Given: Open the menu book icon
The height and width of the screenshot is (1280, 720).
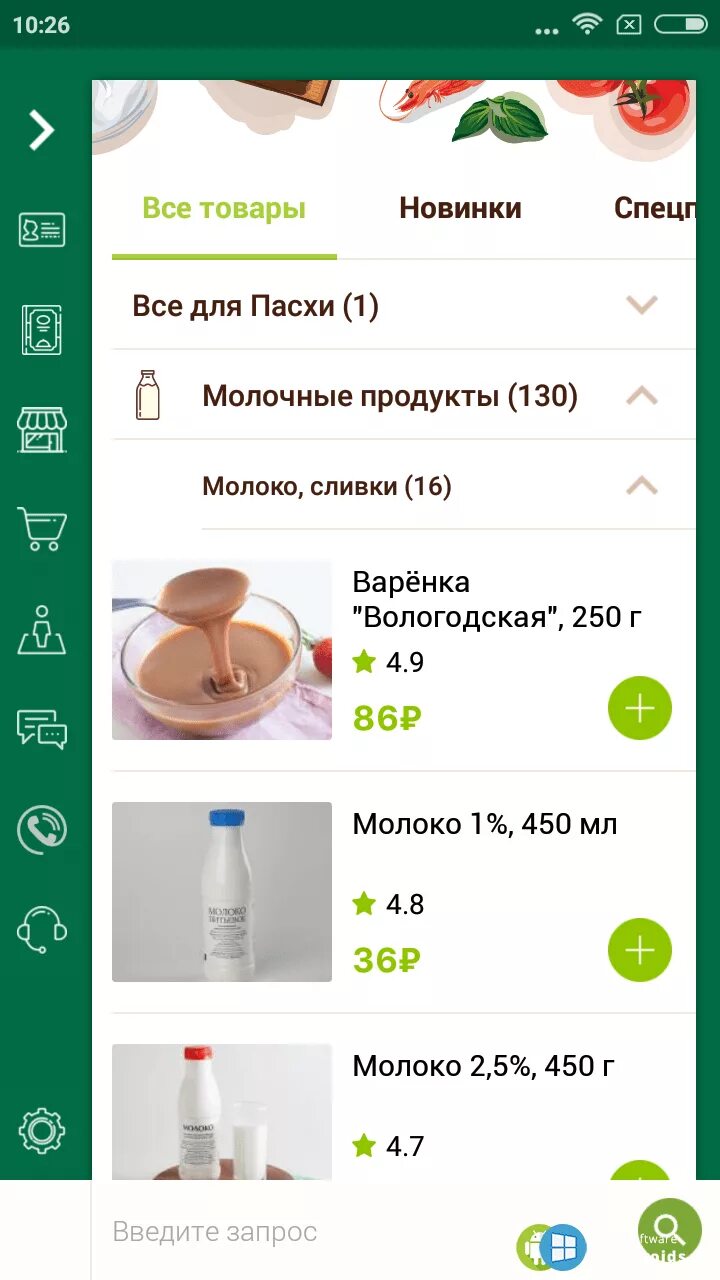Looking at the screenshot, I should point(42,330).
